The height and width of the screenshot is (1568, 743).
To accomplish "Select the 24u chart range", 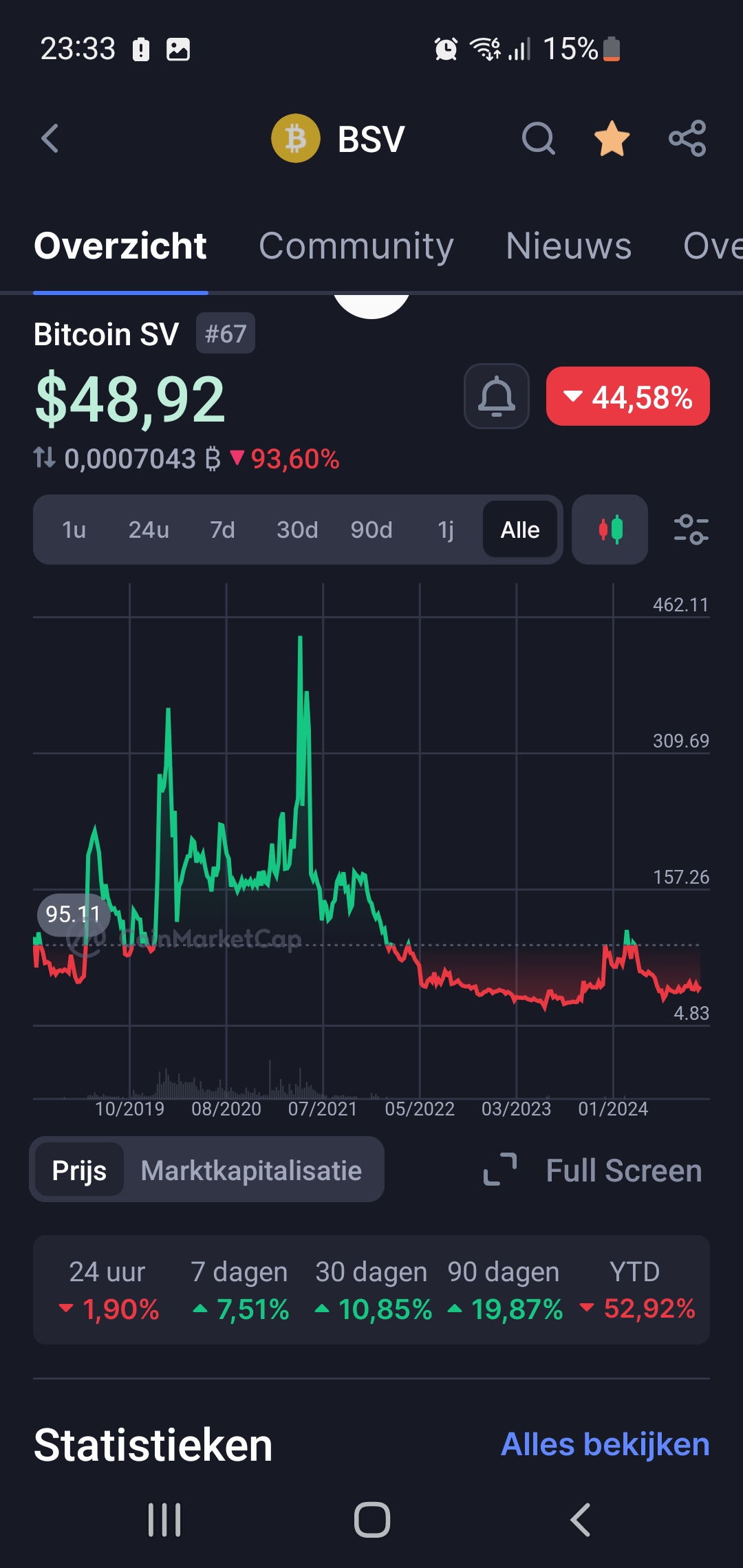I will 149,530.
